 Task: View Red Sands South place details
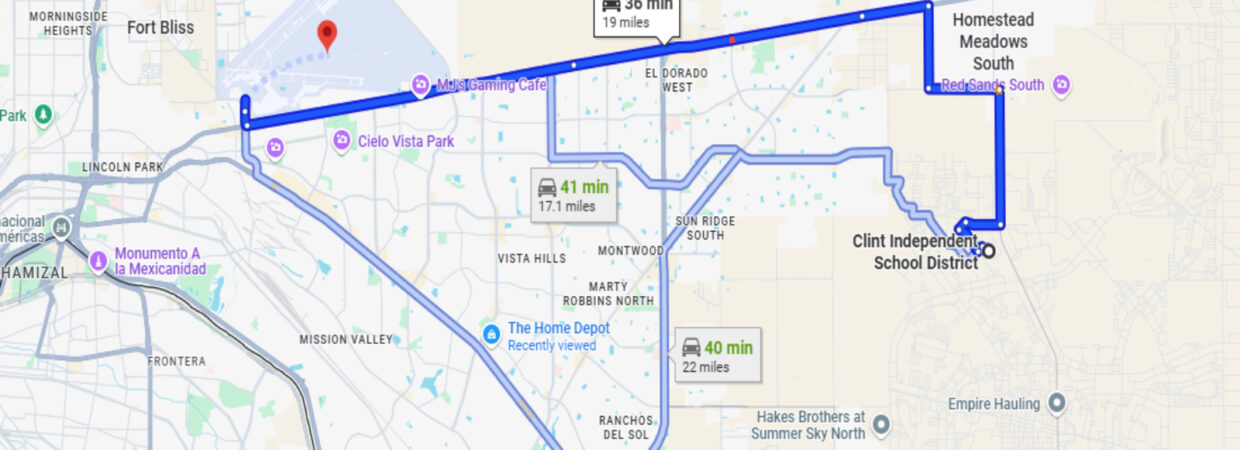click(x=1062, y=85)
